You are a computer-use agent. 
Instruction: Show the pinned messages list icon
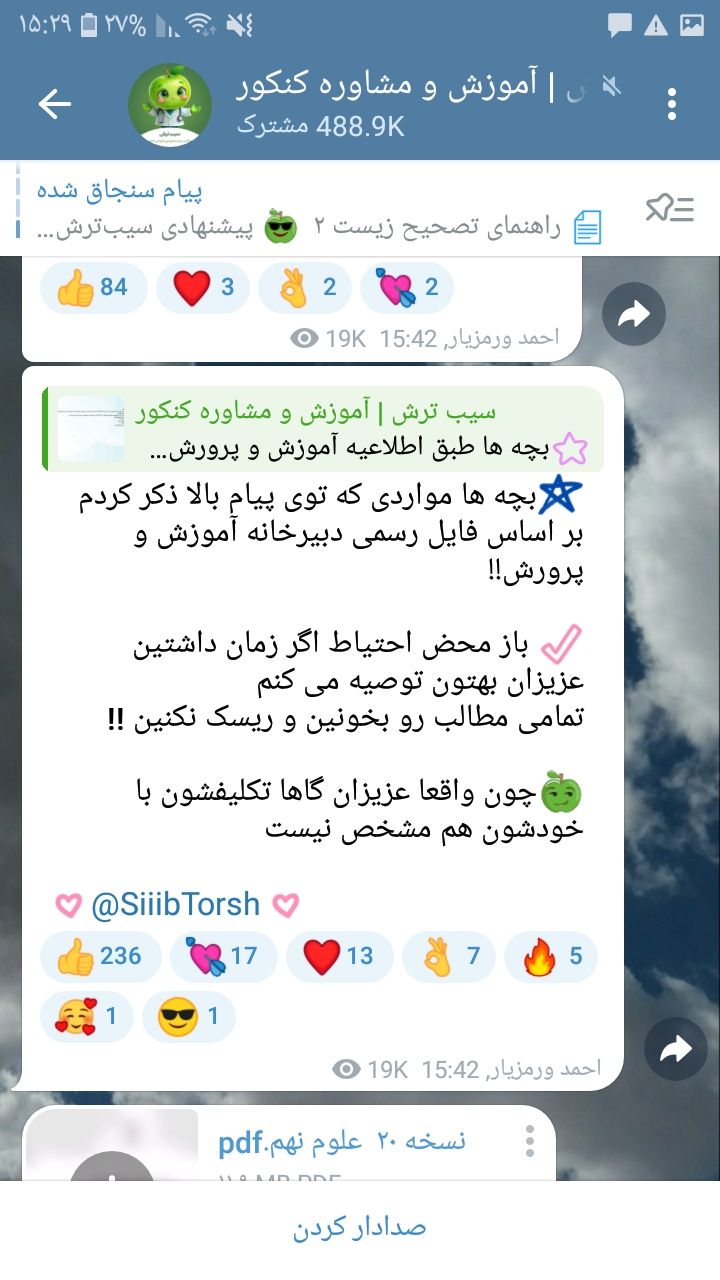pyautogui.click(x=670, y=208)
